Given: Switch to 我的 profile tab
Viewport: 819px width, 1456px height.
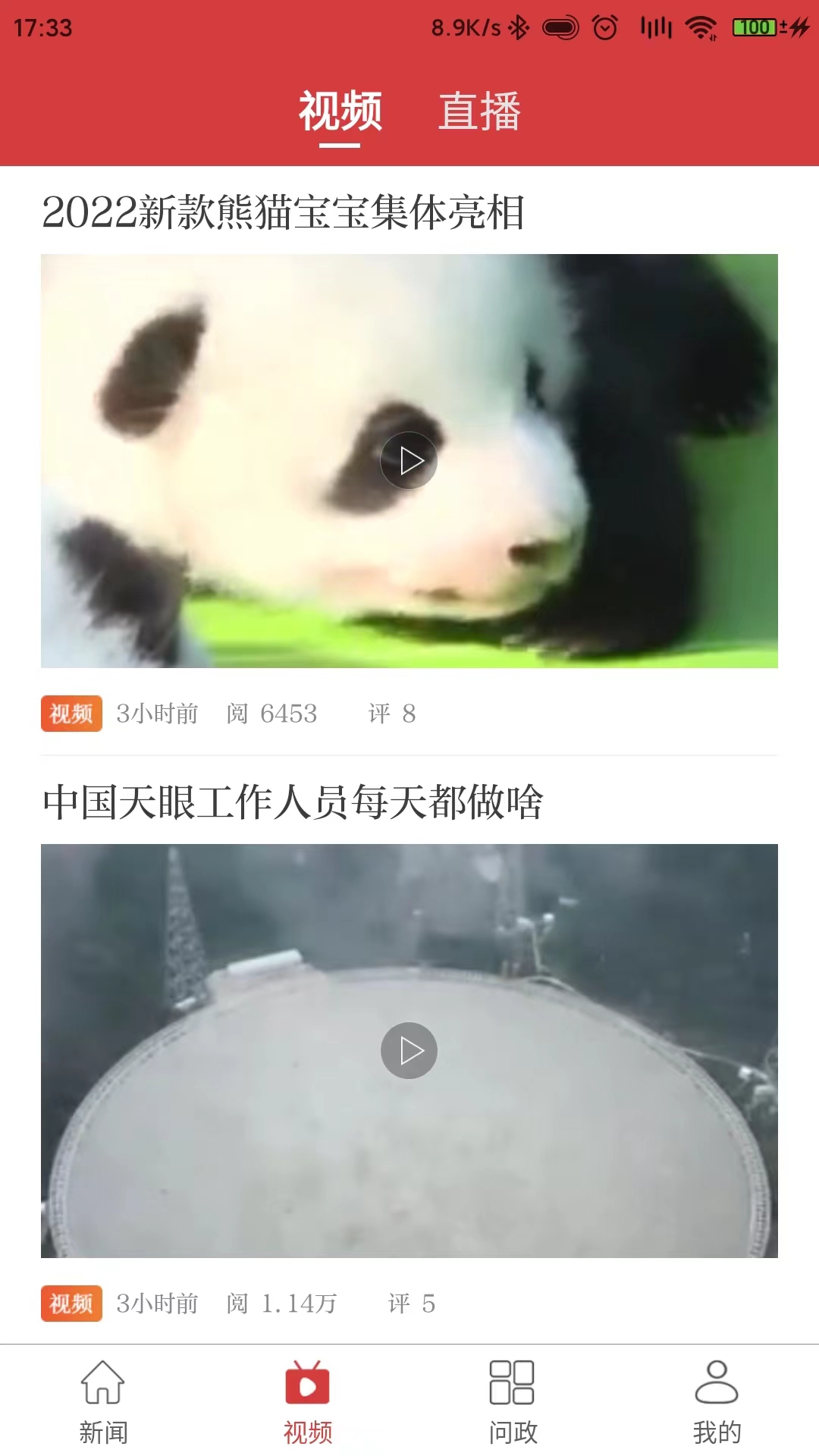Looking at the screenshot, I should [717, 1401].
